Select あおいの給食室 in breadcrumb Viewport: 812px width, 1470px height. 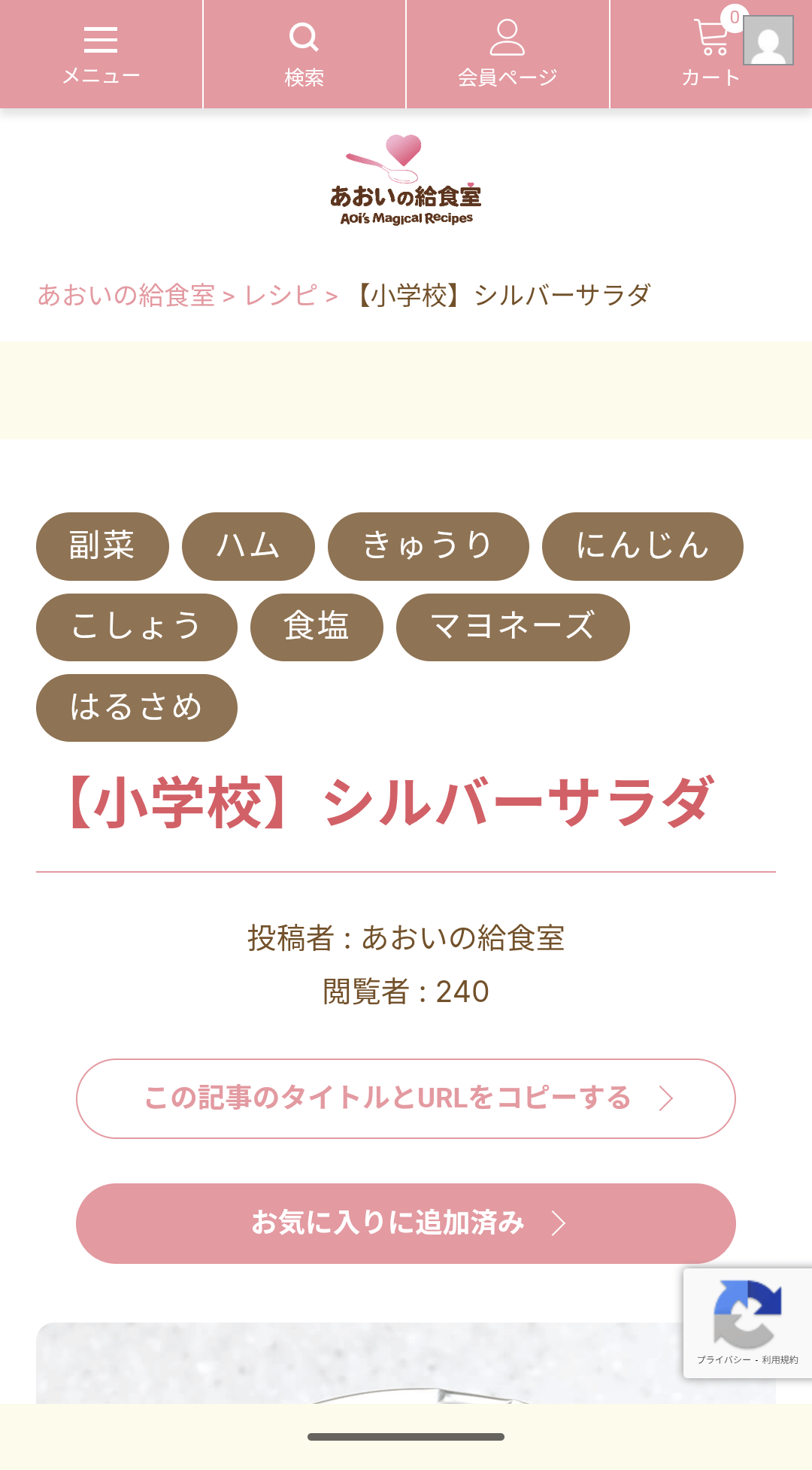point(126,296)
